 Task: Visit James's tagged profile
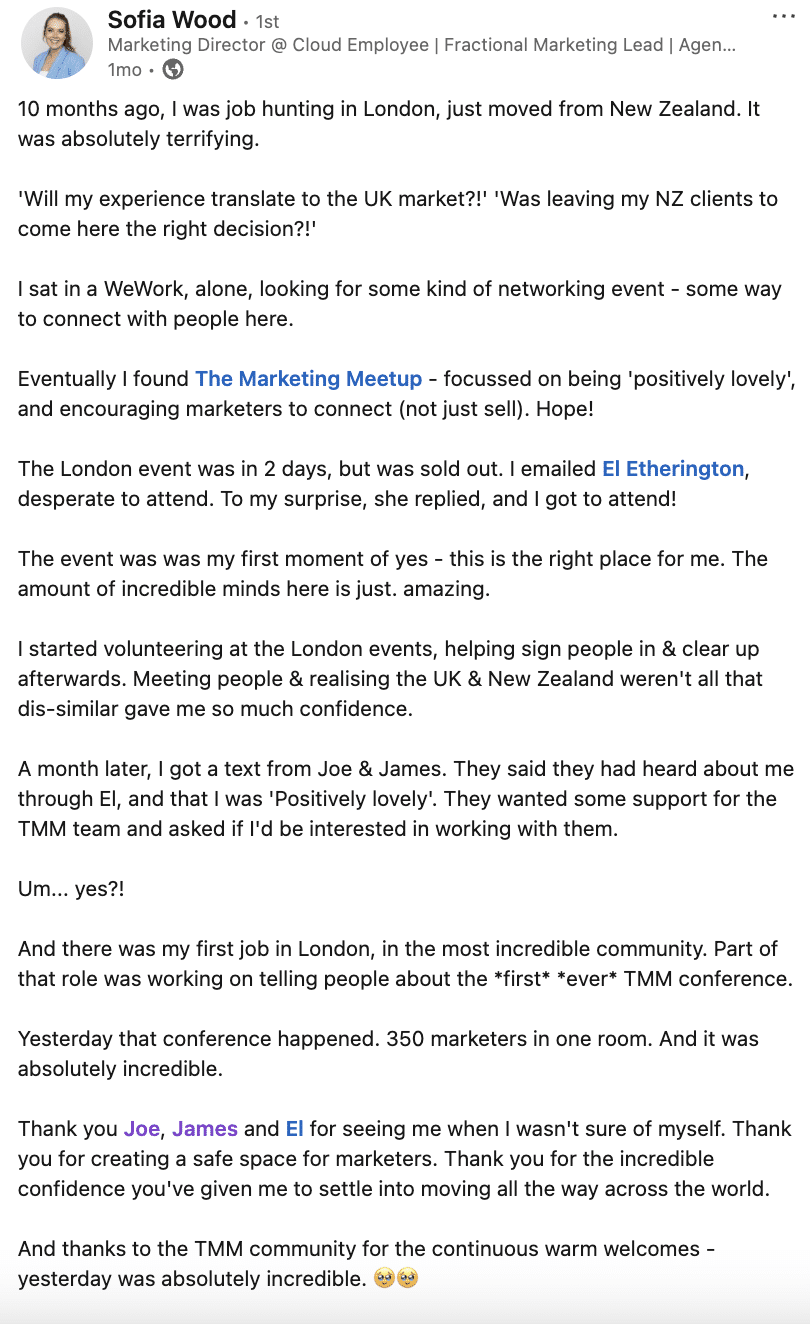(x=205, y=1129)
